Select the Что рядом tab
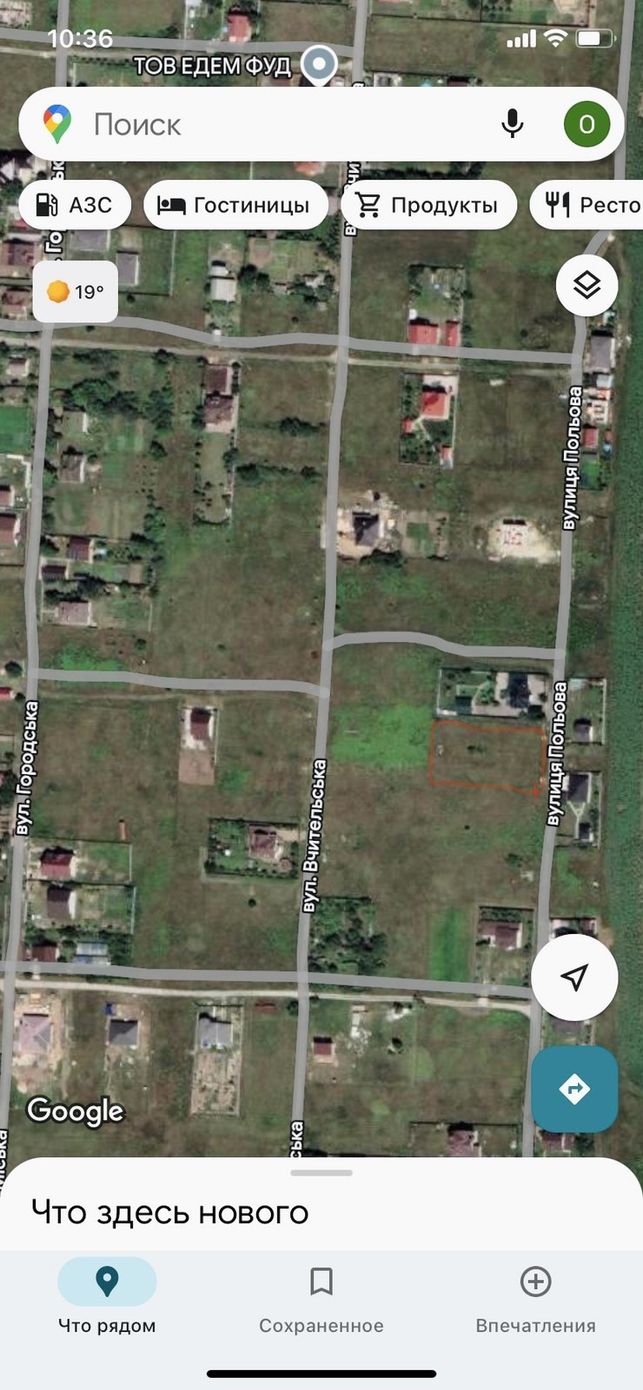This screenshot has width=643, height=1390. [x=107, y=1299]
